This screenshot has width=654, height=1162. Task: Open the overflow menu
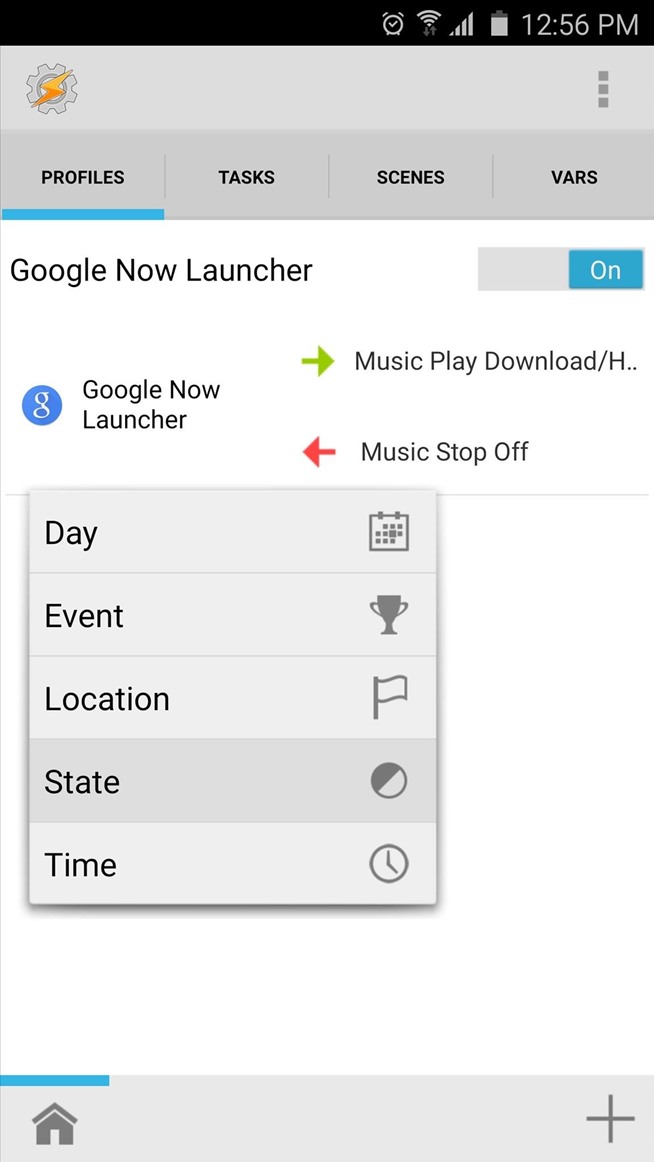coord(603,89)
